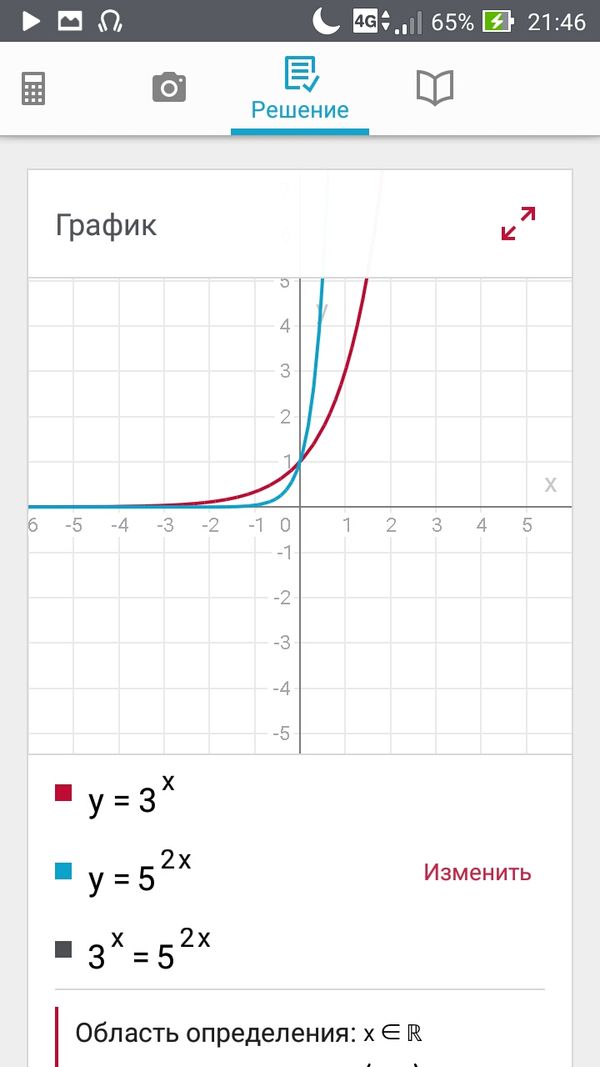Expand the graph to fullscreen
The height and width of the screenshot is (1067, 600).
pos(518,223)
